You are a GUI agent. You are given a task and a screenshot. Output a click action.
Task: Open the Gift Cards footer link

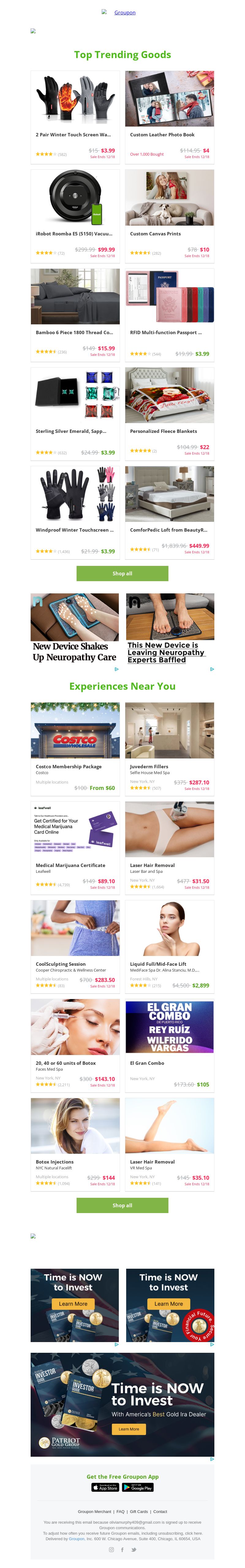(x=139, y=1511)
